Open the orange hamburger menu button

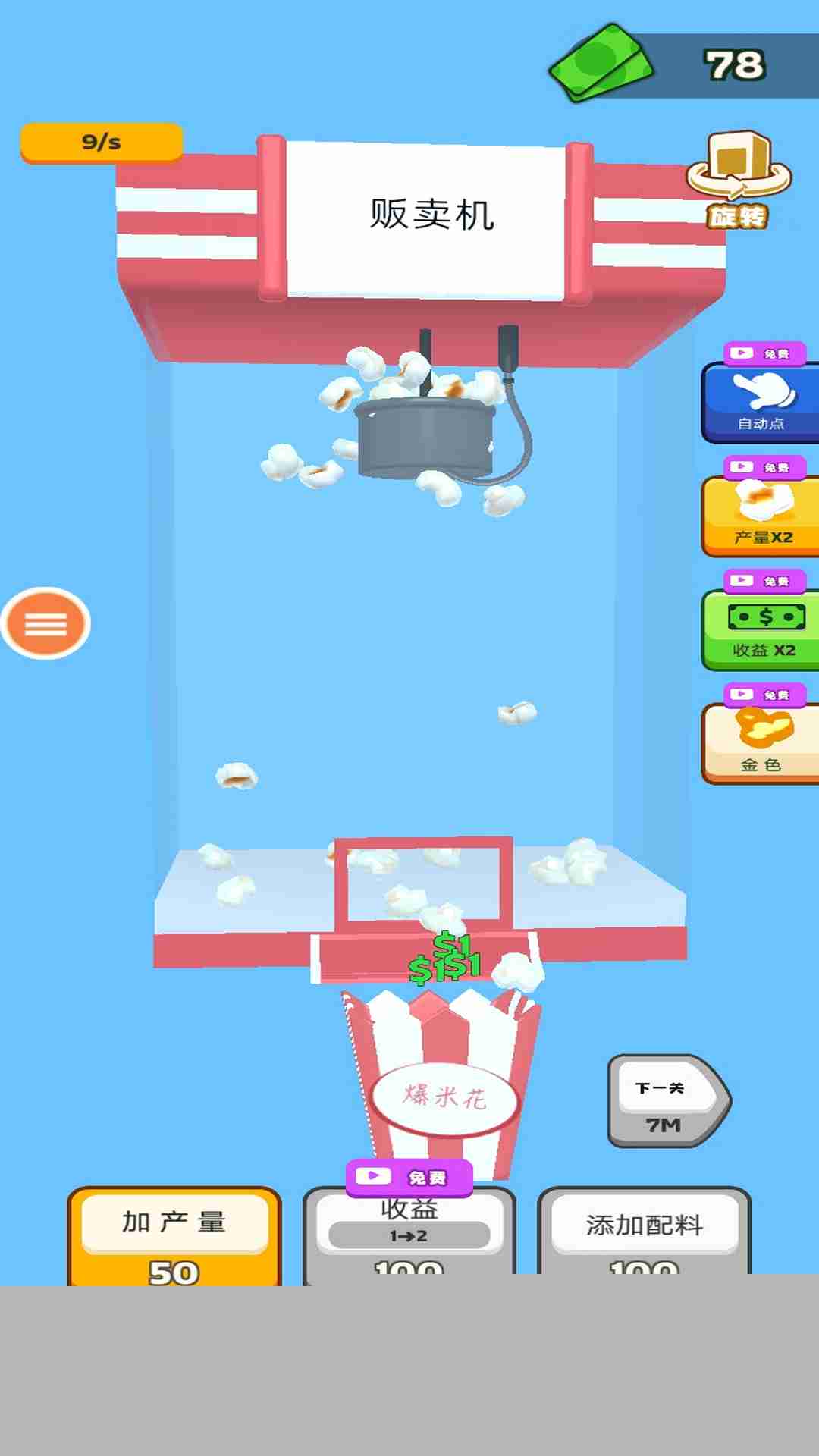click(45, 623)
